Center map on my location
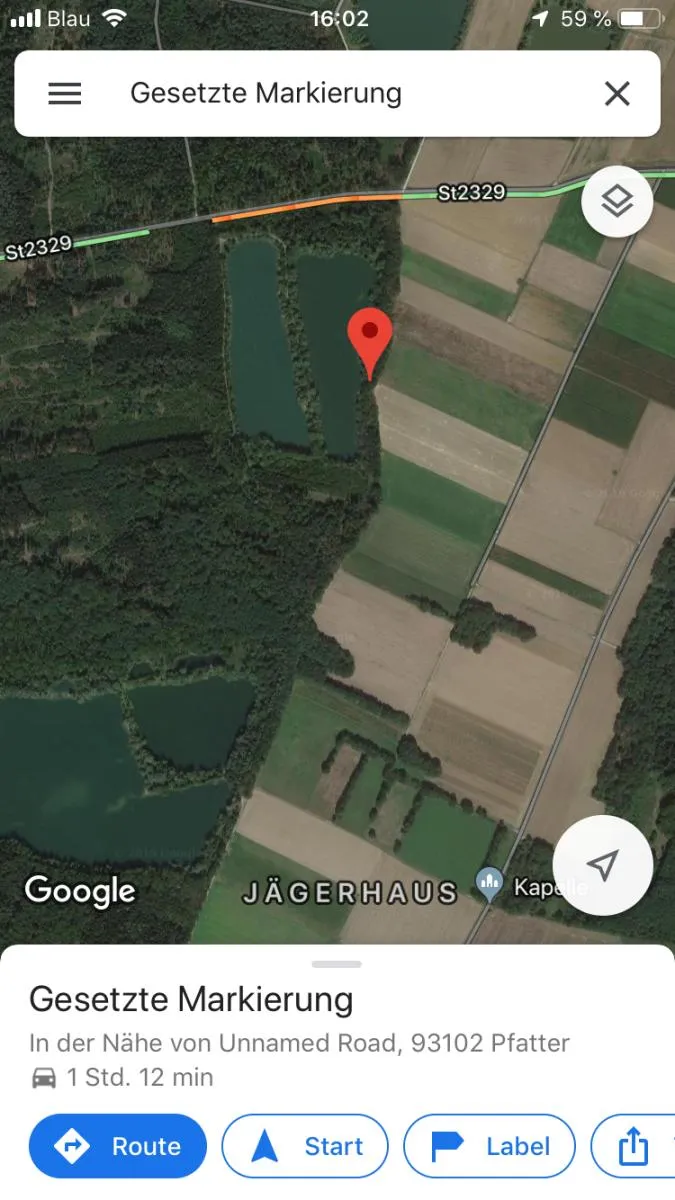 602,865
